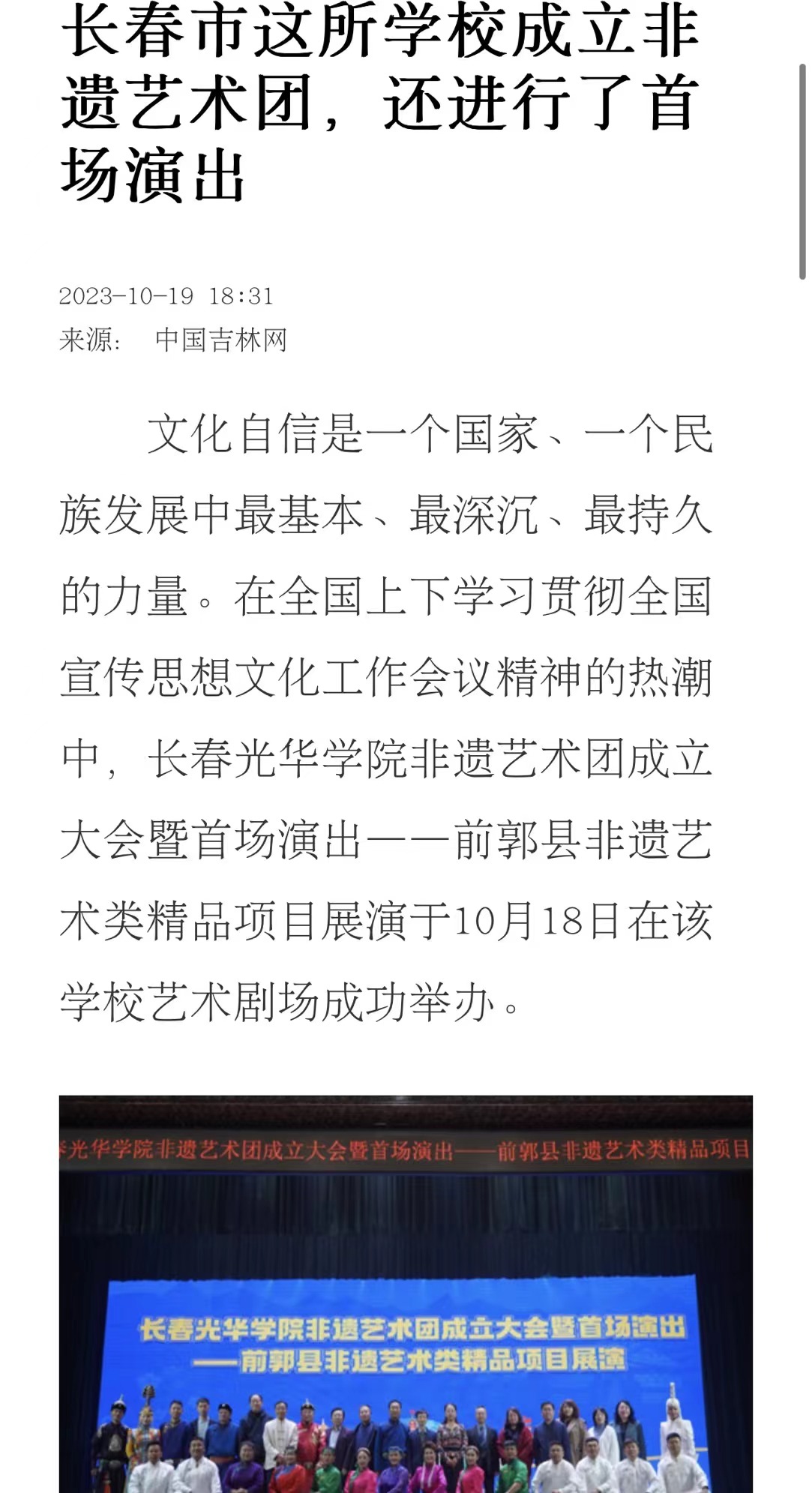Tap the scrollbar on the right edge

pyautogui.click(x=802, y=172)
